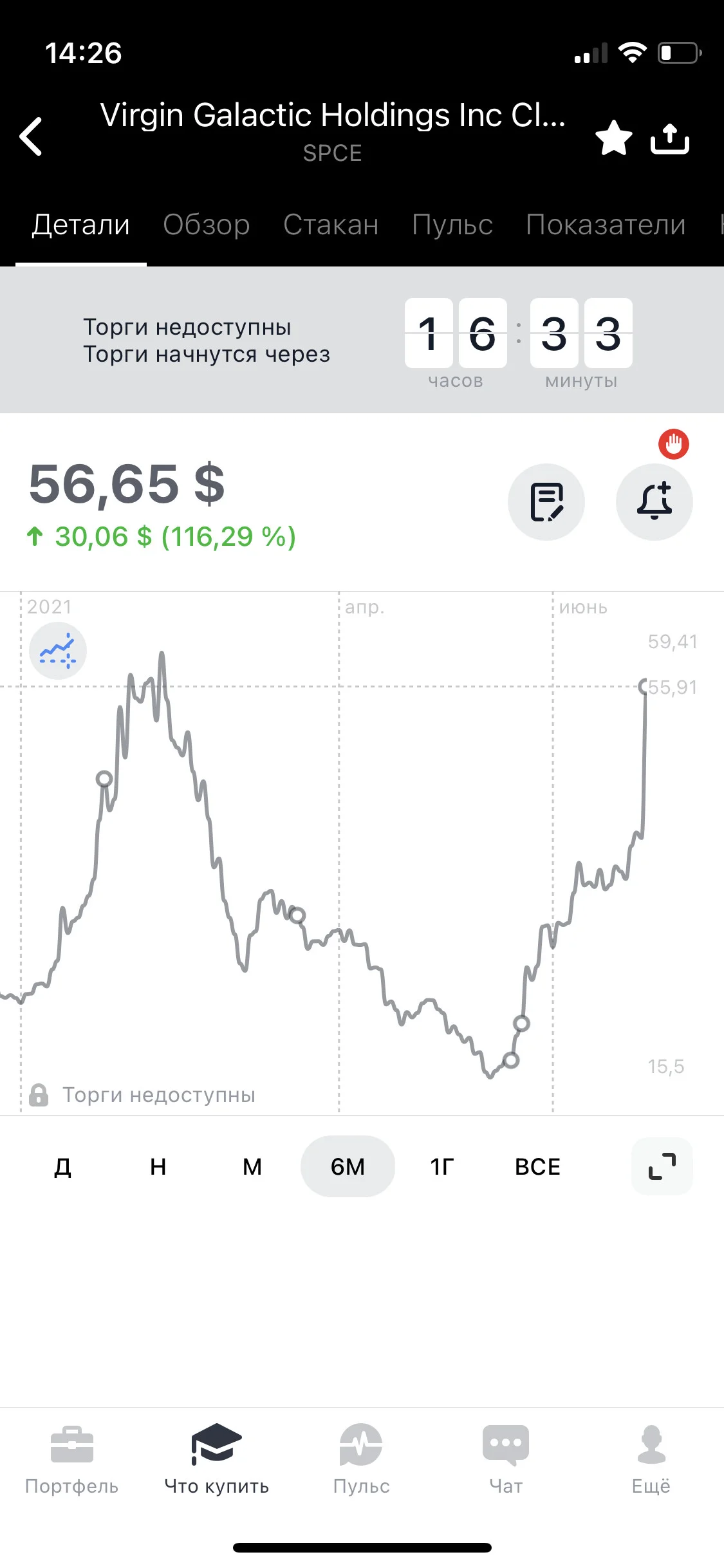The image size is (724, 1568).
Task: Toggle the favorite star for SPCE
Action: (x=613, y=138)
